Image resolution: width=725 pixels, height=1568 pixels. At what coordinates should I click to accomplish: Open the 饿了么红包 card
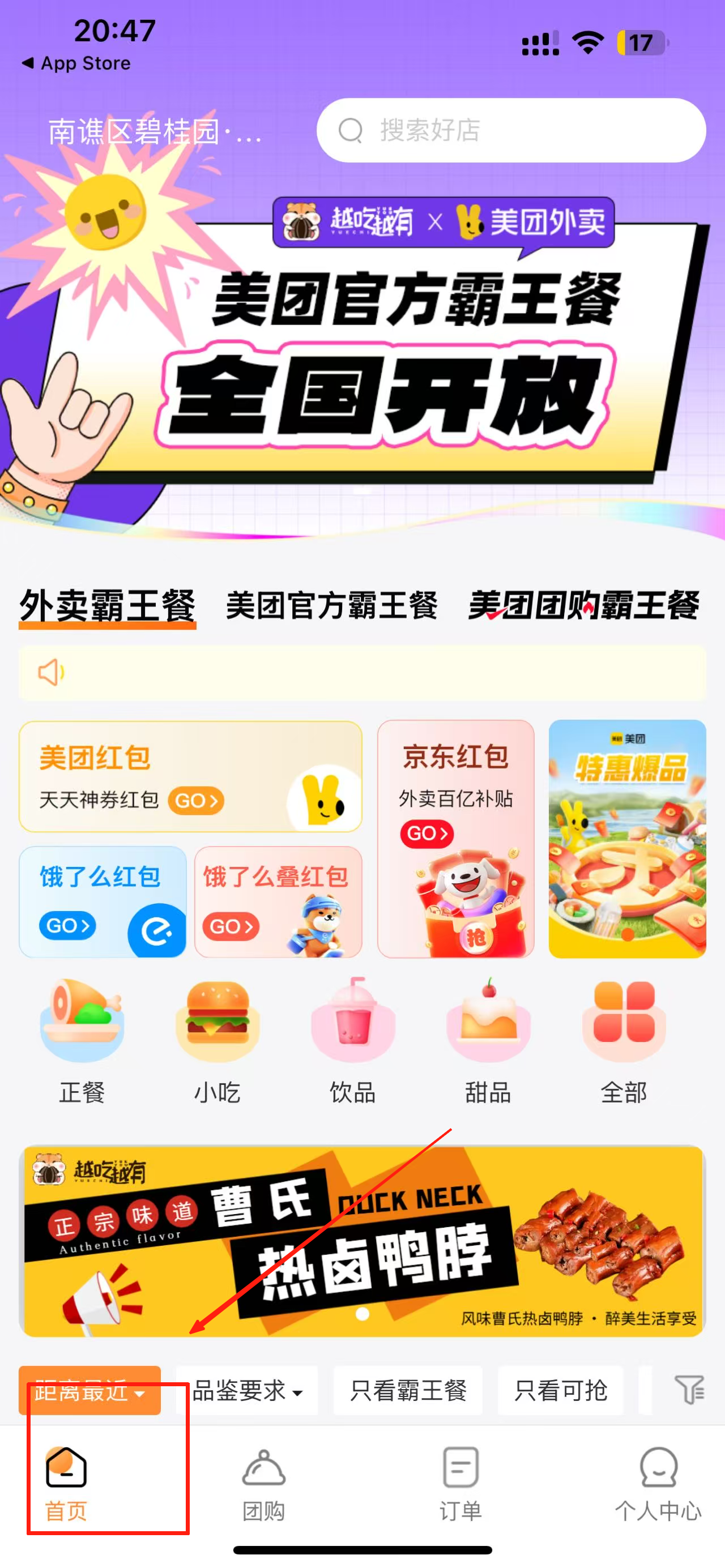(x=103, y=901)
